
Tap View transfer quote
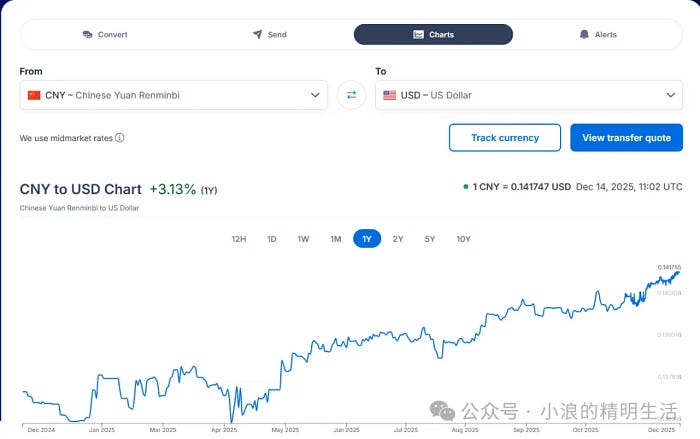point(626,138)
